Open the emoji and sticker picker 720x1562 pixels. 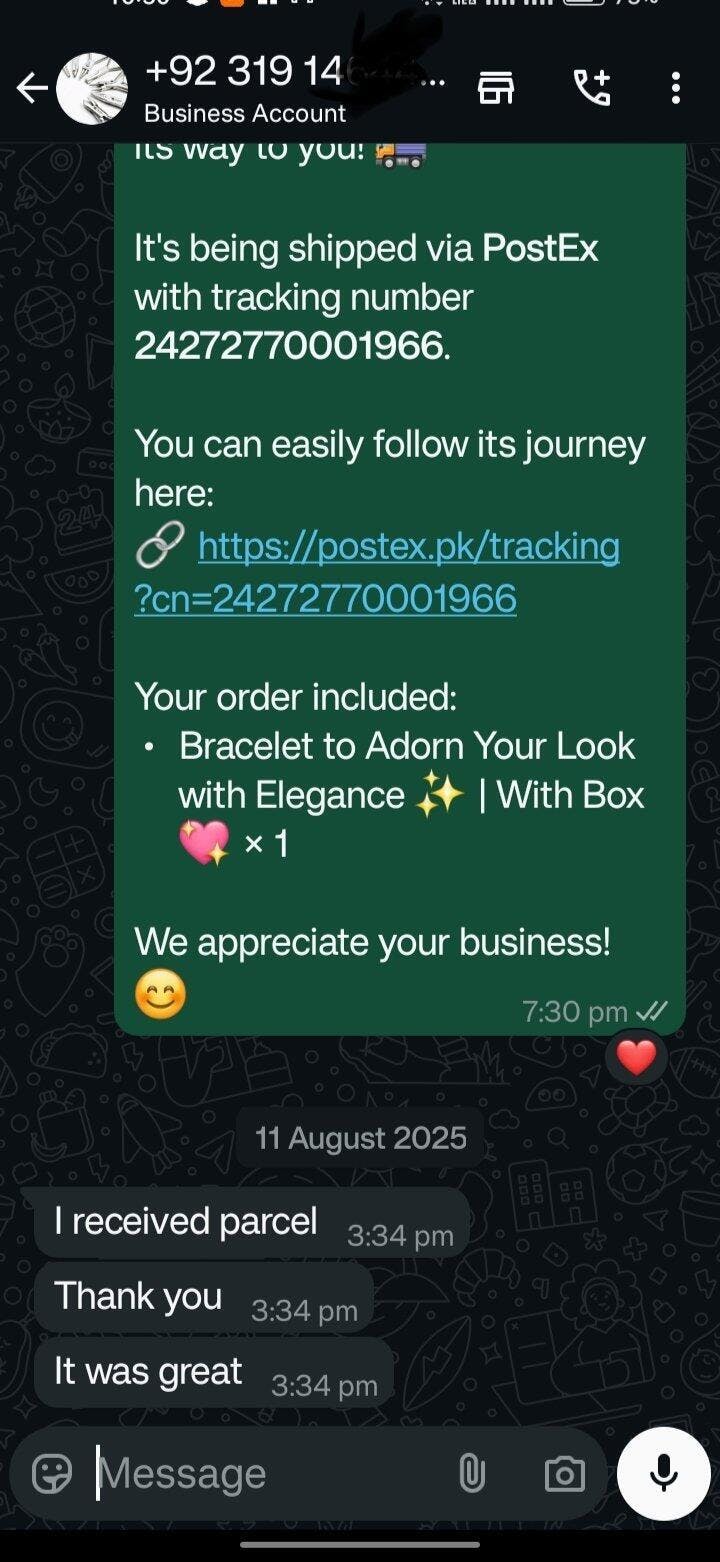(52, 1473)
